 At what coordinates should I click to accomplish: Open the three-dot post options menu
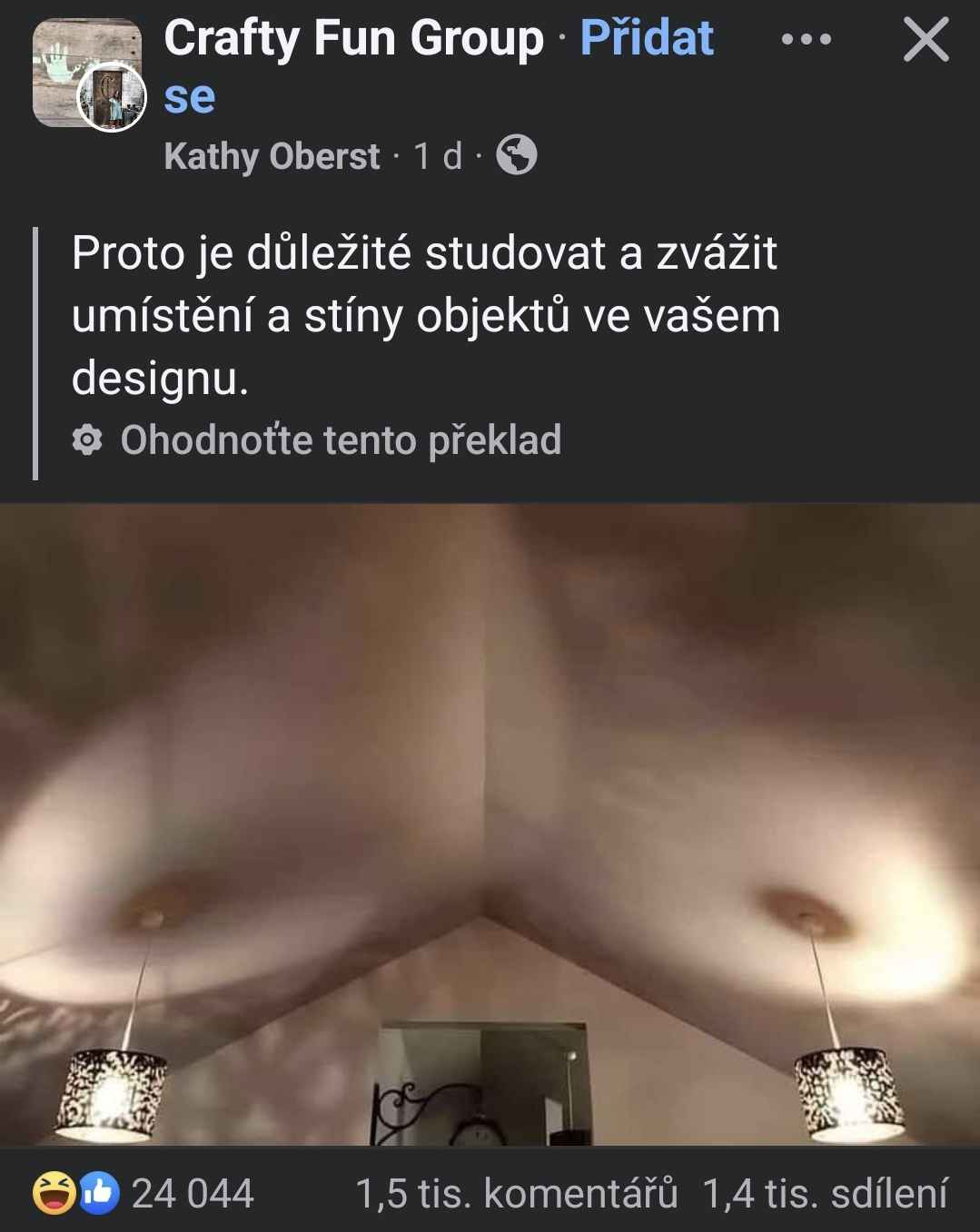tap(806, 40)
